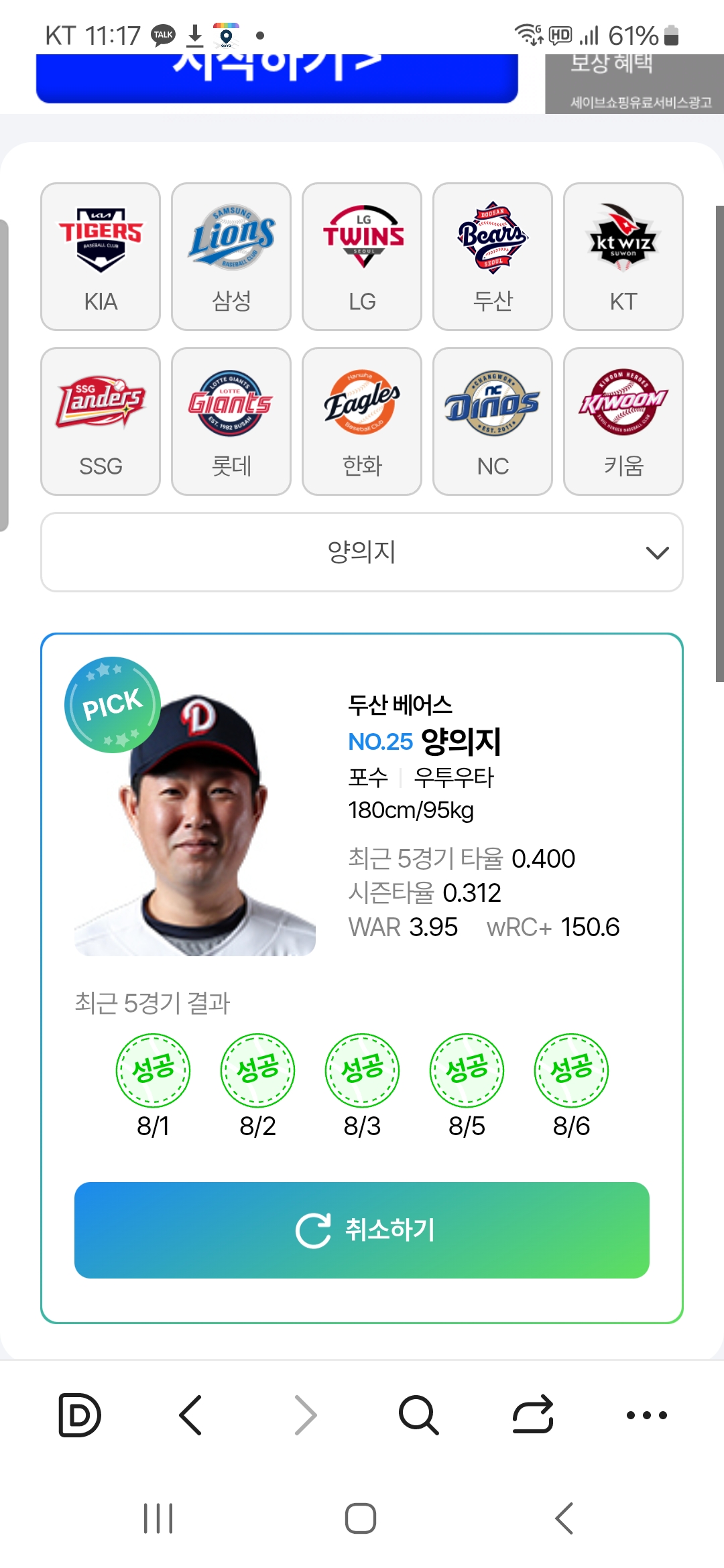Go back in the browser toolbar
724x1568 pixels.
coord(191,1415)
